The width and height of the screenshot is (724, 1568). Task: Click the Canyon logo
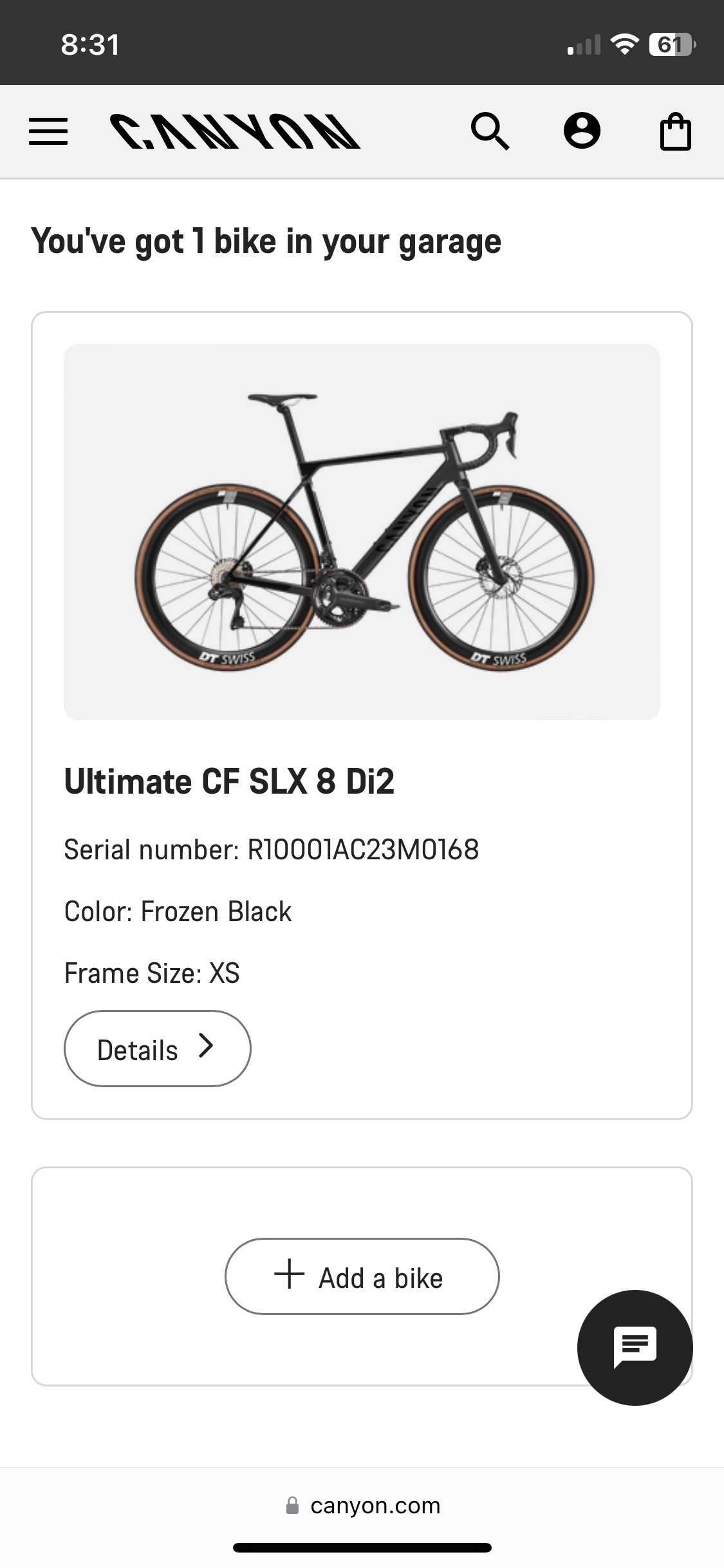coord(235,131)
